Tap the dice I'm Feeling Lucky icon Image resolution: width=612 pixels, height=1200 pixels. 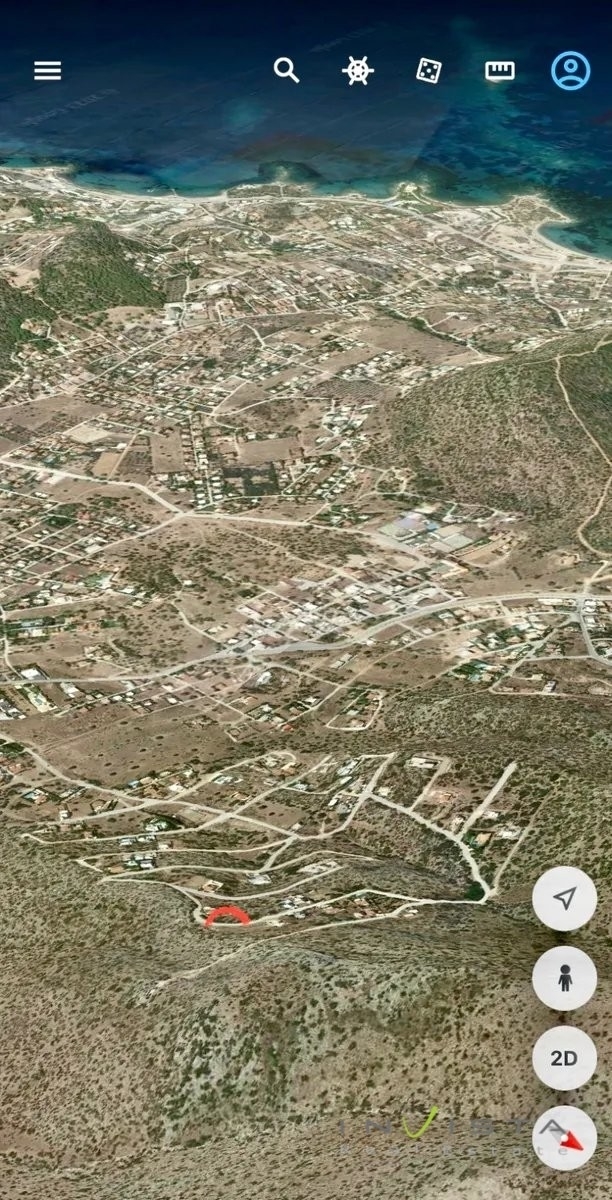[429, 71]
